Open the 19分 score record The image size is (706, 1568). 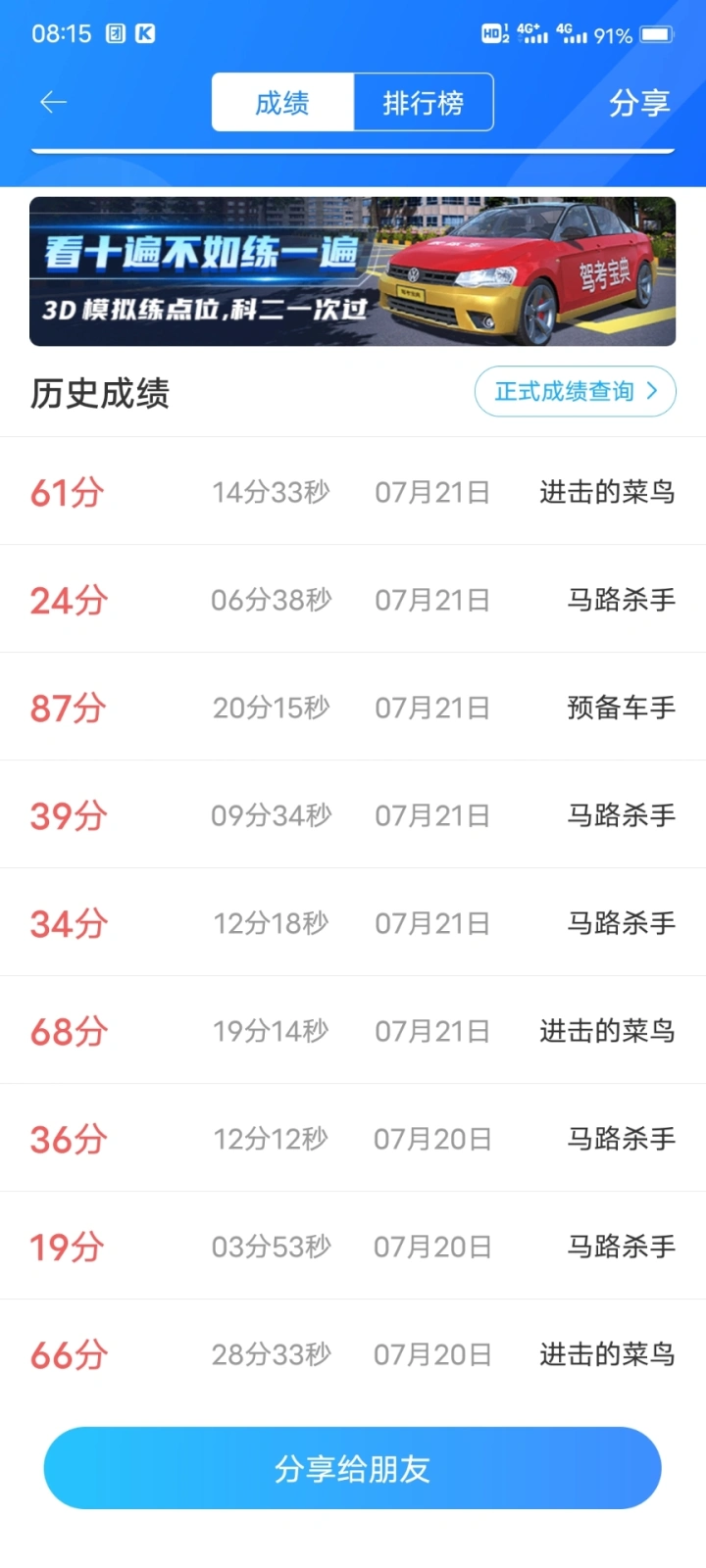pos(353,1246)
